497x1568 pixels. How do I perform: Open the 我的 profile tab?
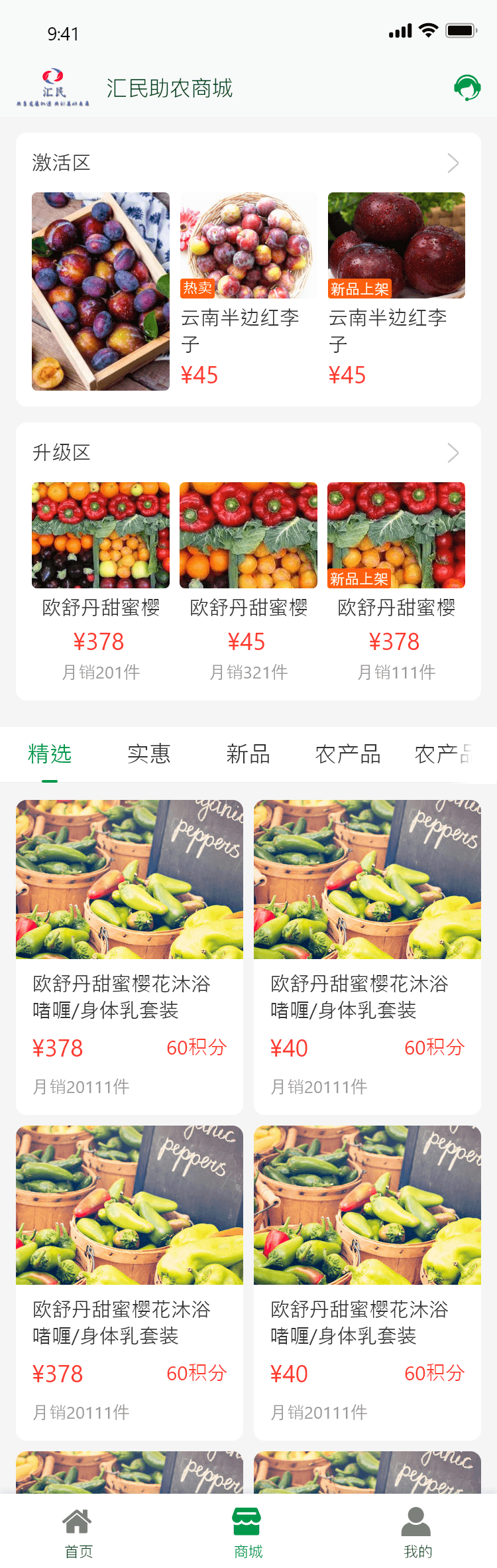pyautogui.click(x=417, y=1532)
